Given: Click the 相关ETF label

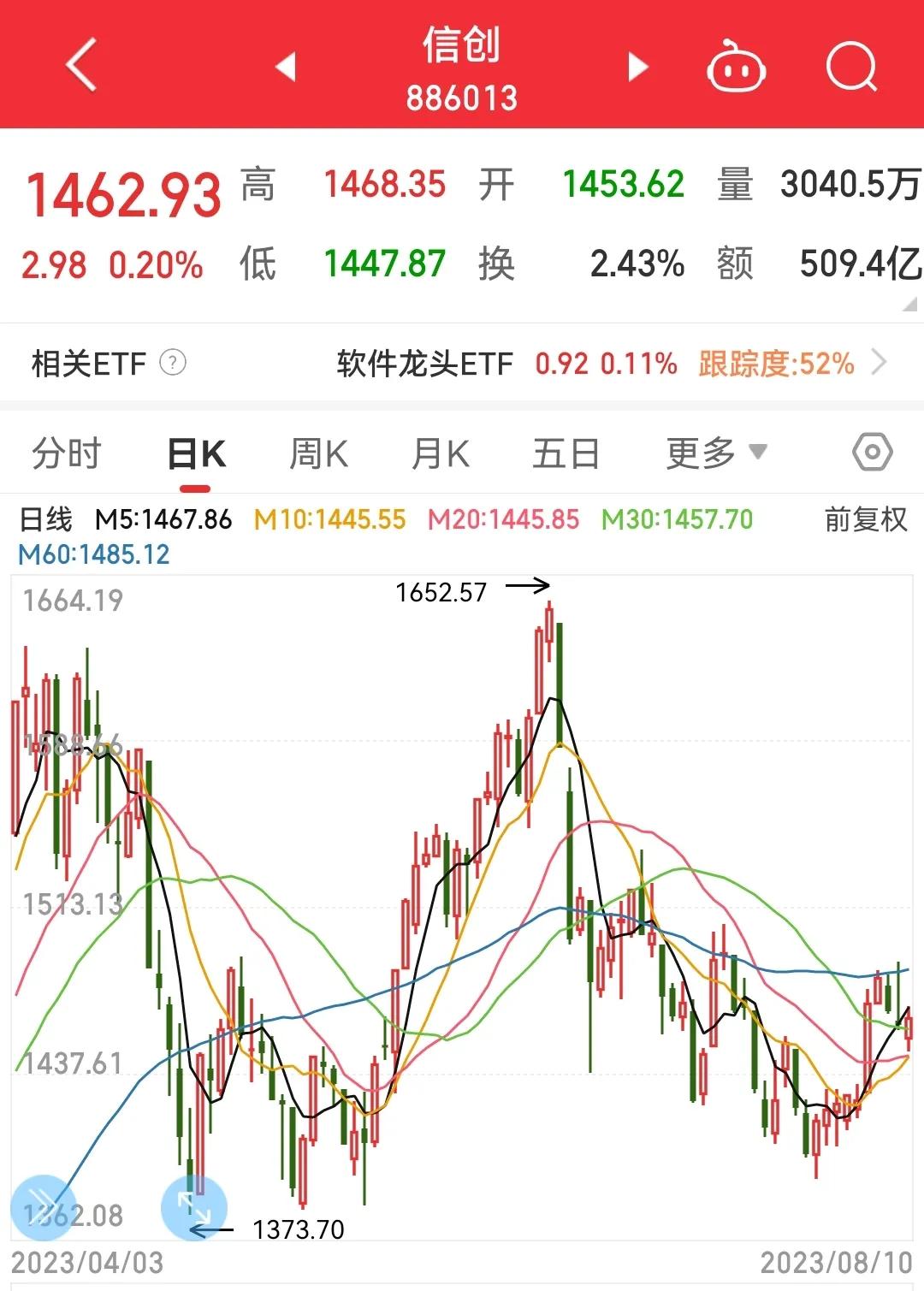Looking at the screenshot, I should pos(81,363).
